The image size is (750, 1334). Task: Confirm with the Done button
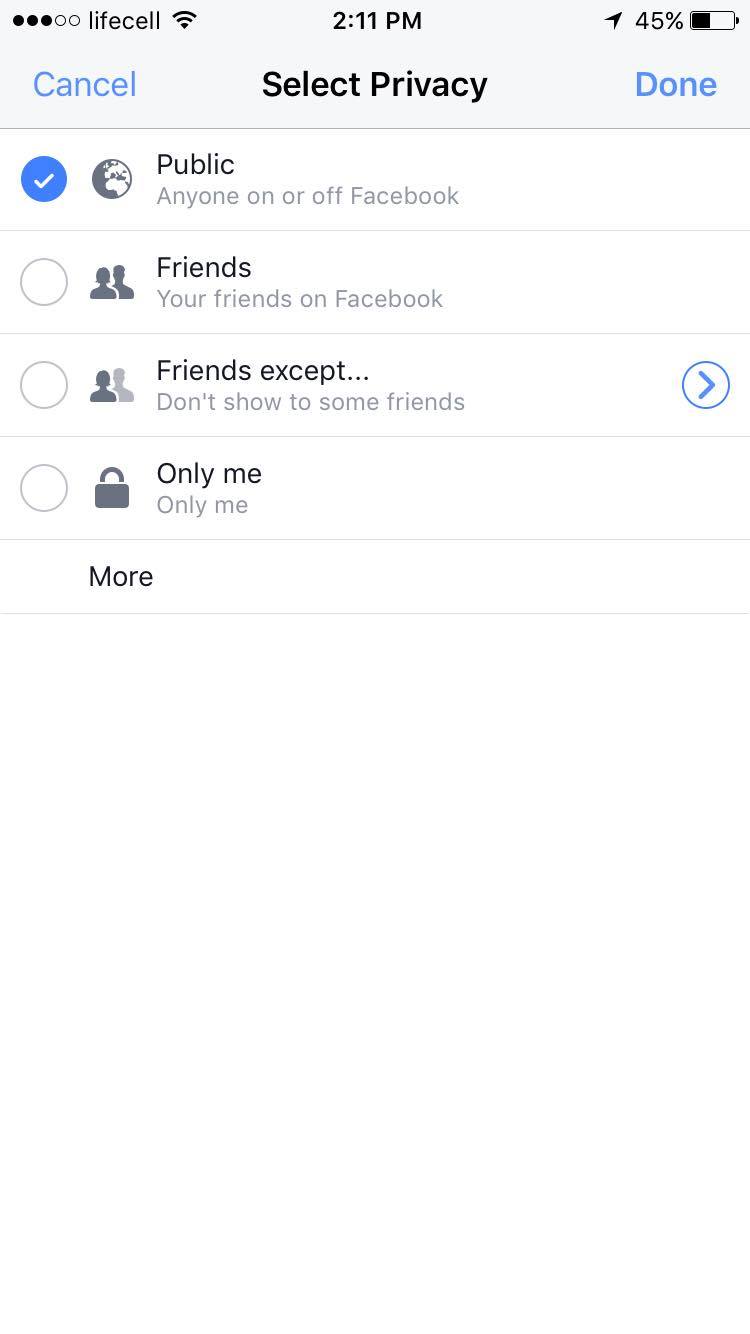tap(675, 85)
